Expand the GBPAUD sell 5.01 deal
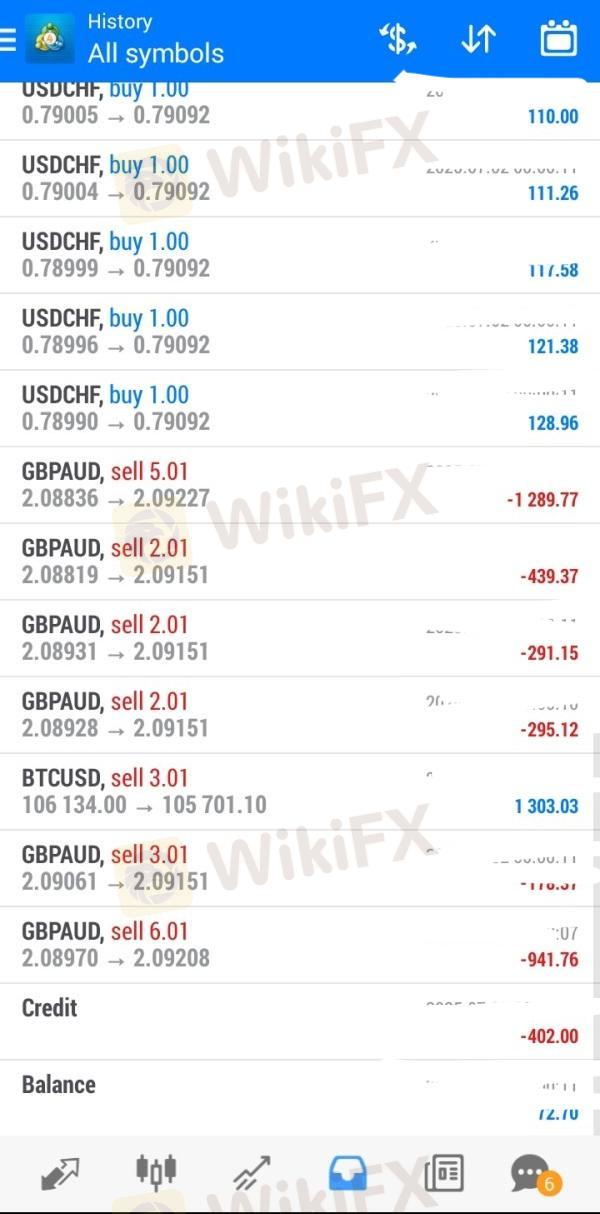The height and width of the screenshot is (1214, 600). click(300, 485)
